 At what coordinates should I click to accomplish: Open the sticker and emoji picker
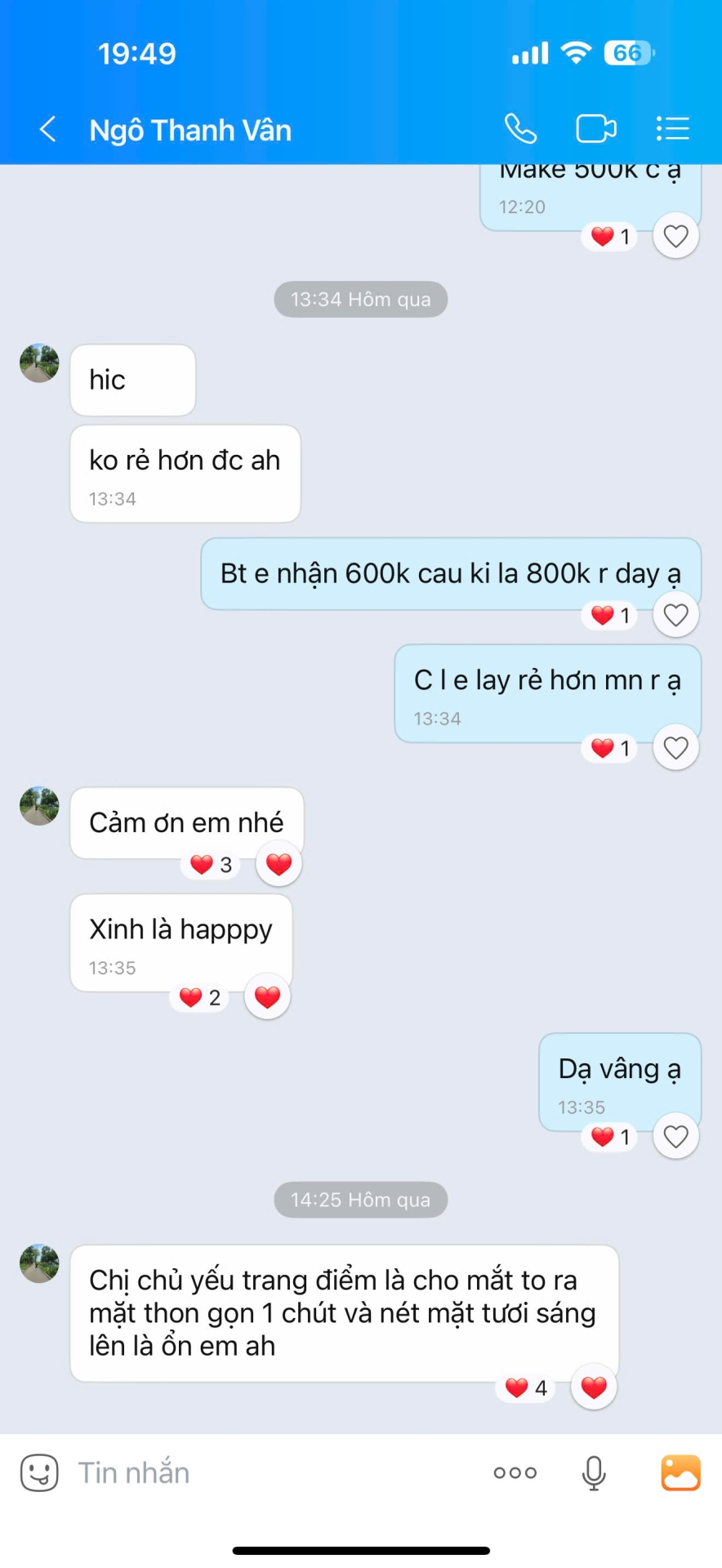pyautogui.click(x=39, y=1472)
